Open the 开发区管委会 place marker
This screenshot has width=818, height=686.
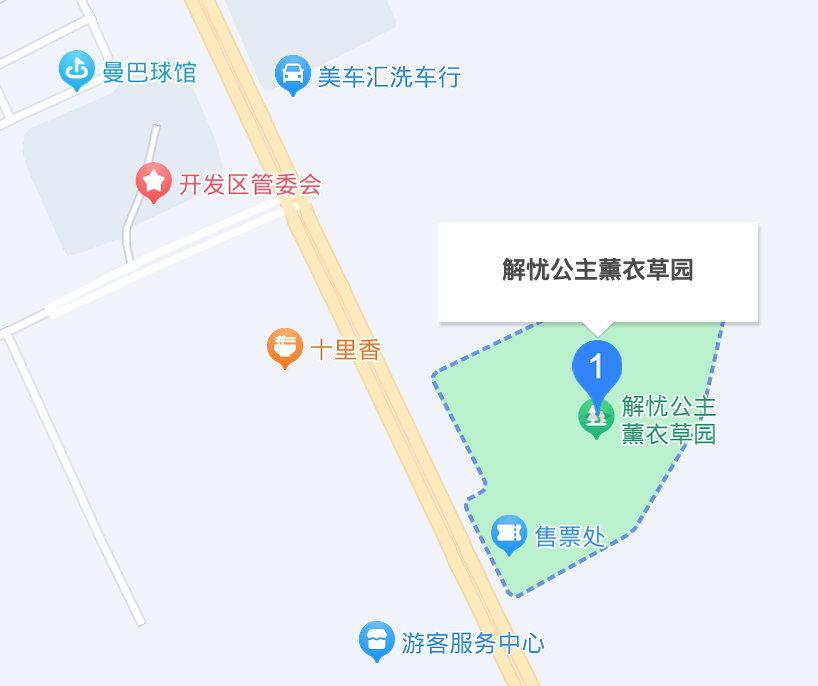[154, 183]
